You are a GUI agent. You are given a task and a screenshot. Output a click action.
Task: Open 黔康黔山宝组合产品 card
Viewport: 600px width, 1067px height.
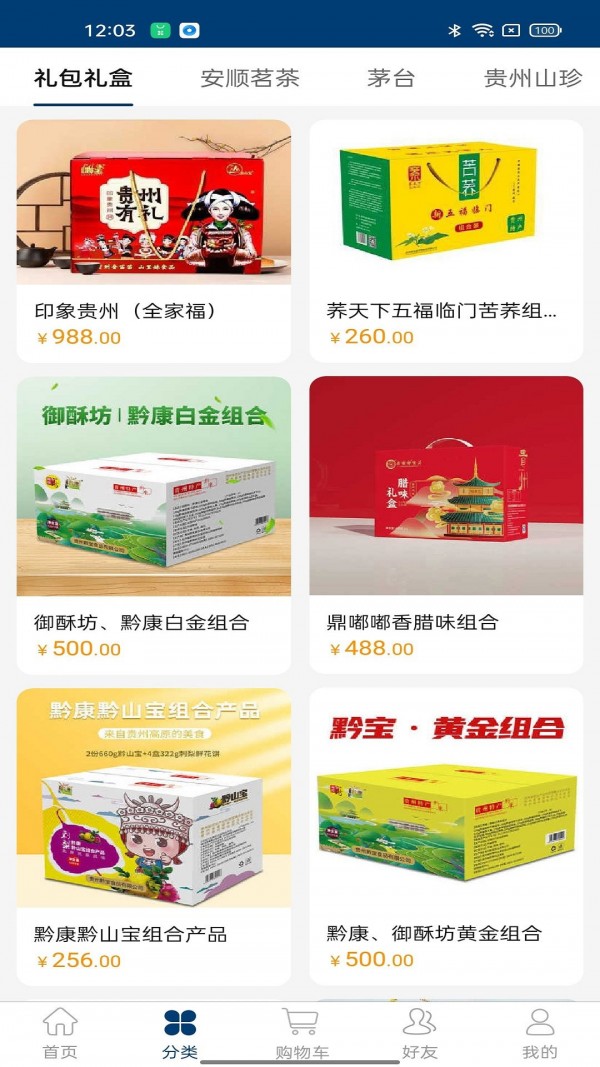(154, 836)
